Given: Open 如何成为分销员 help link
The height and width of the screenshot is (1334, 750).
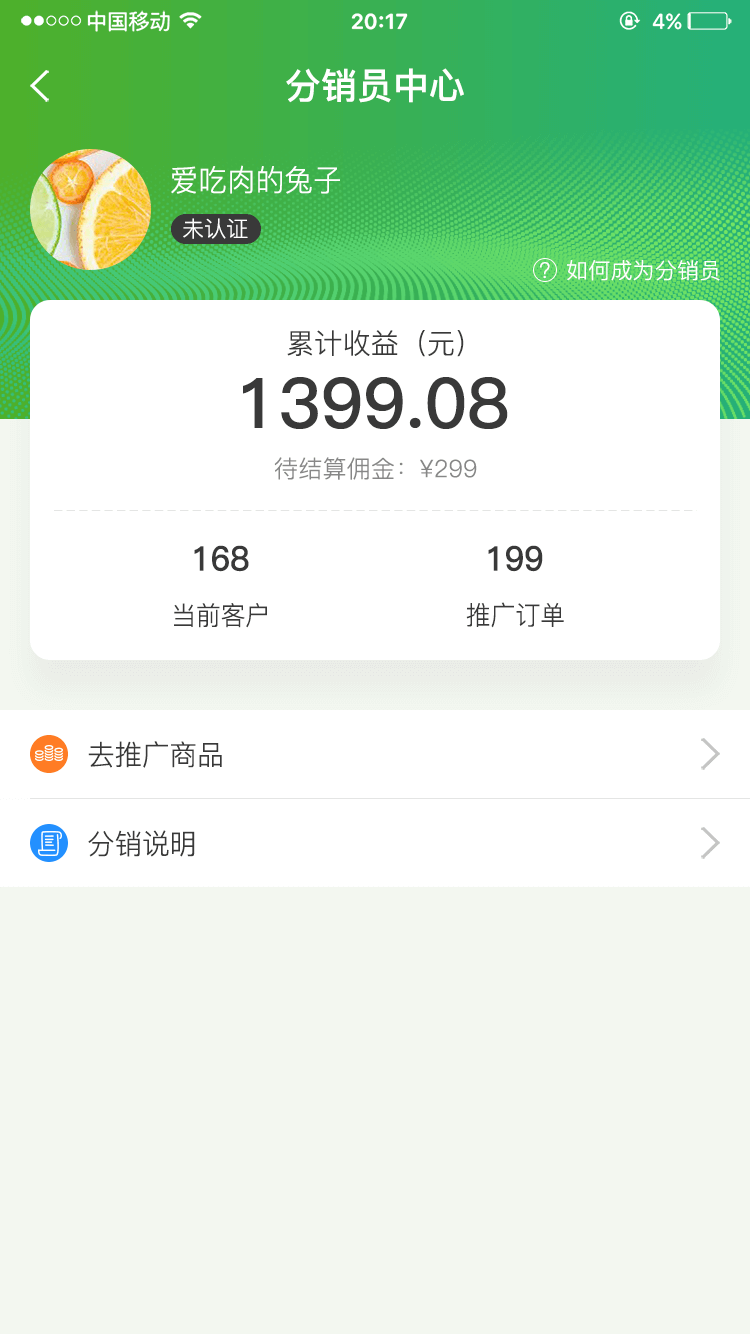Looking at the screenshot, I should click(x=627, y=270).
